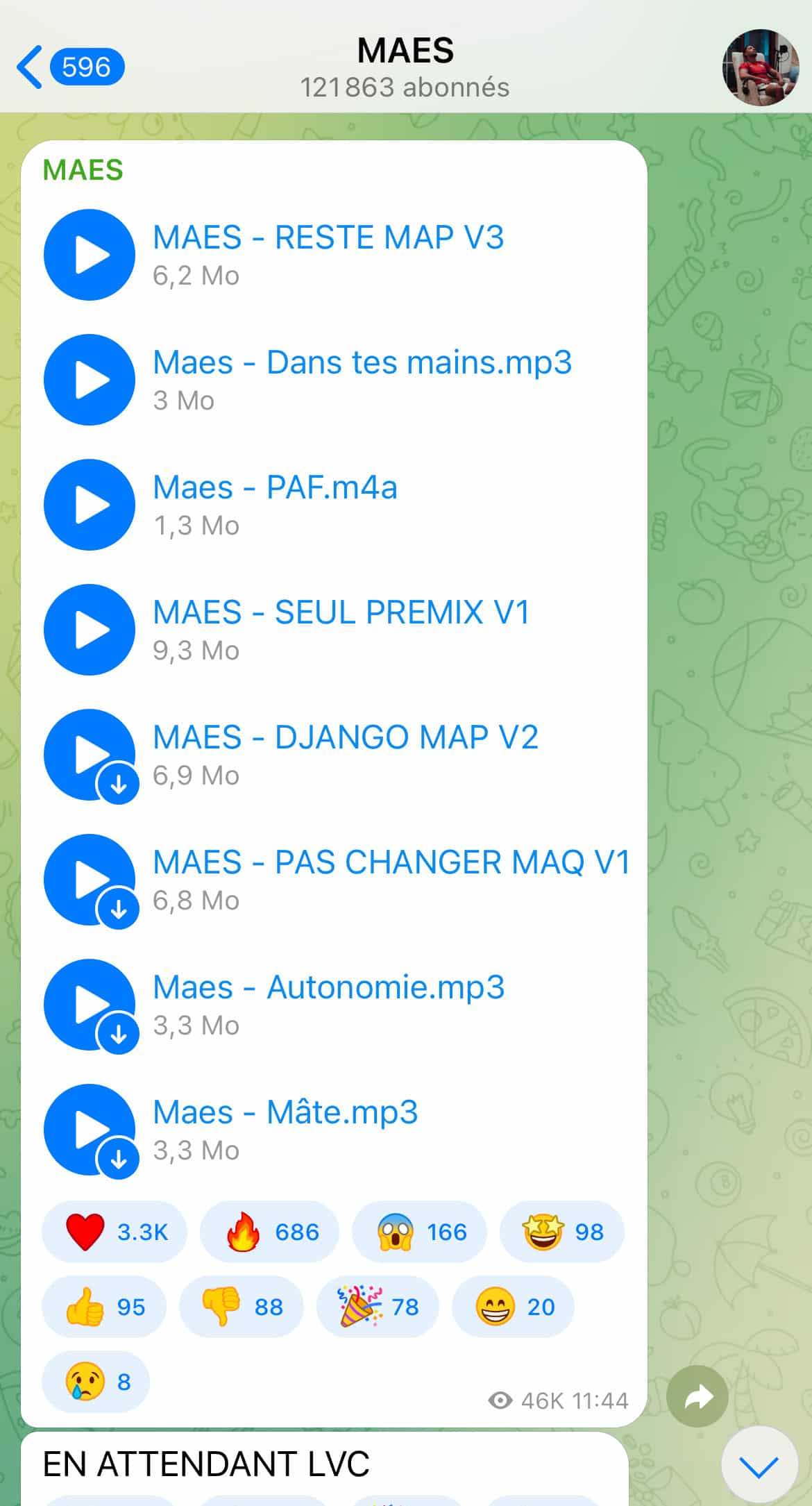Forward this message with the share arrow
The height and width of the screenshot is (1506, 812).
[x=697, y=1397]
